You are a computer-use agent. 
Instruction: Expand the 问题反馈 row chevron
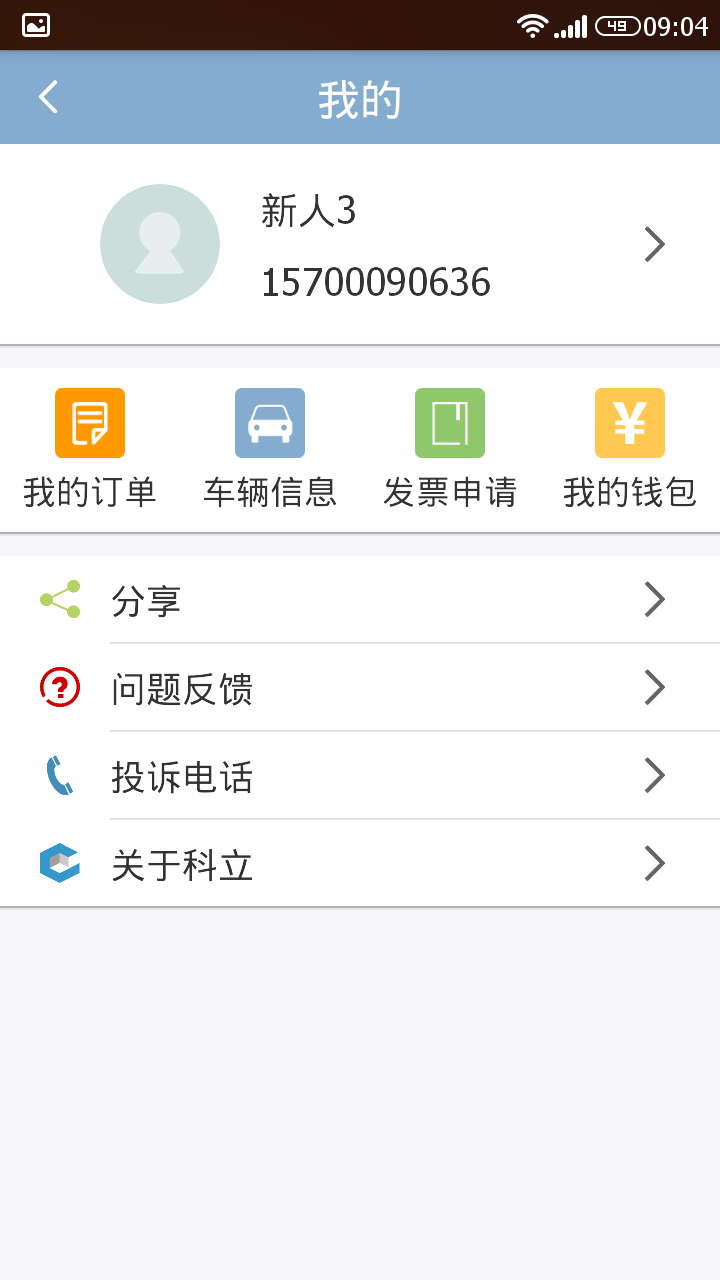654,687
